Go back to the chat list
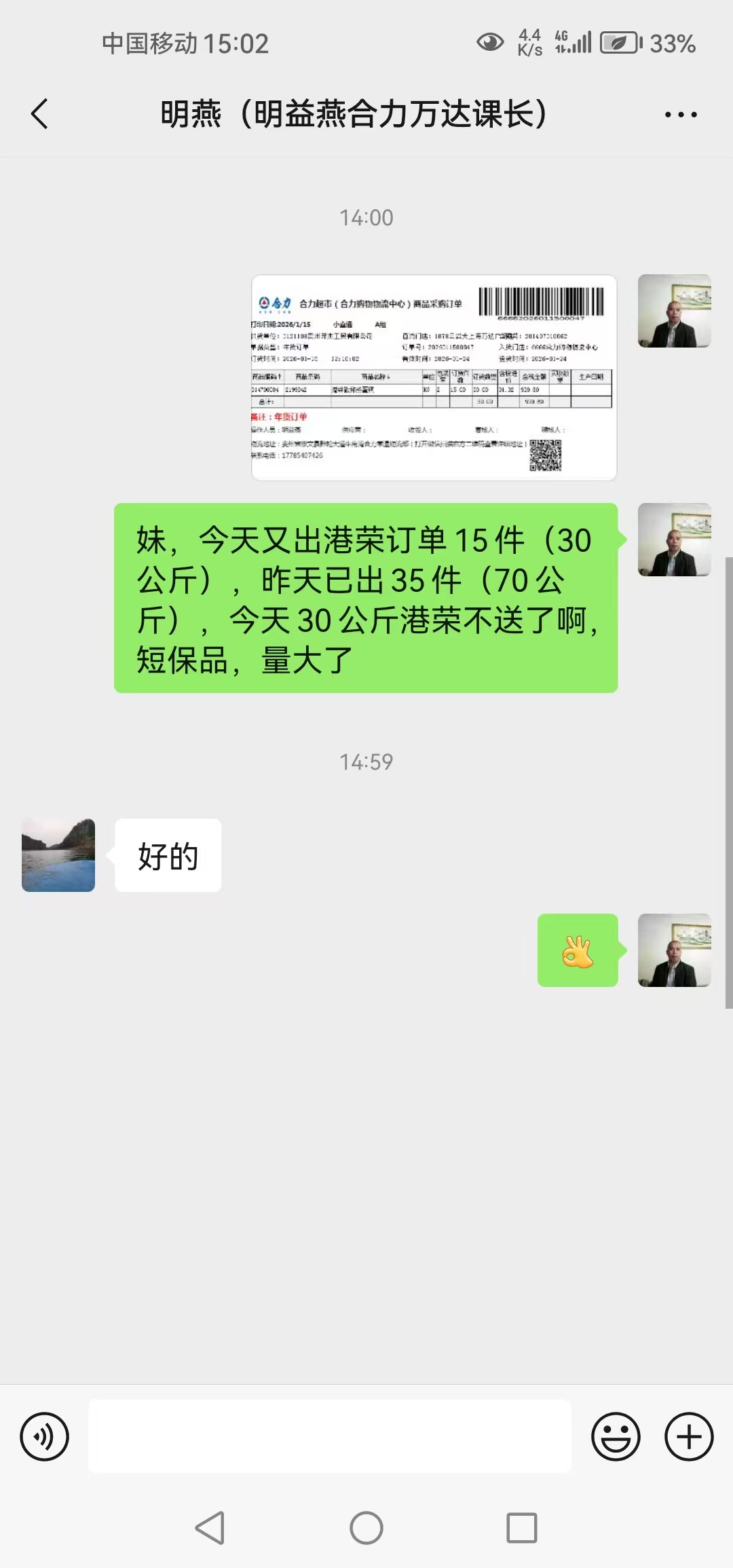733x1568 pixels. point(39,113)
